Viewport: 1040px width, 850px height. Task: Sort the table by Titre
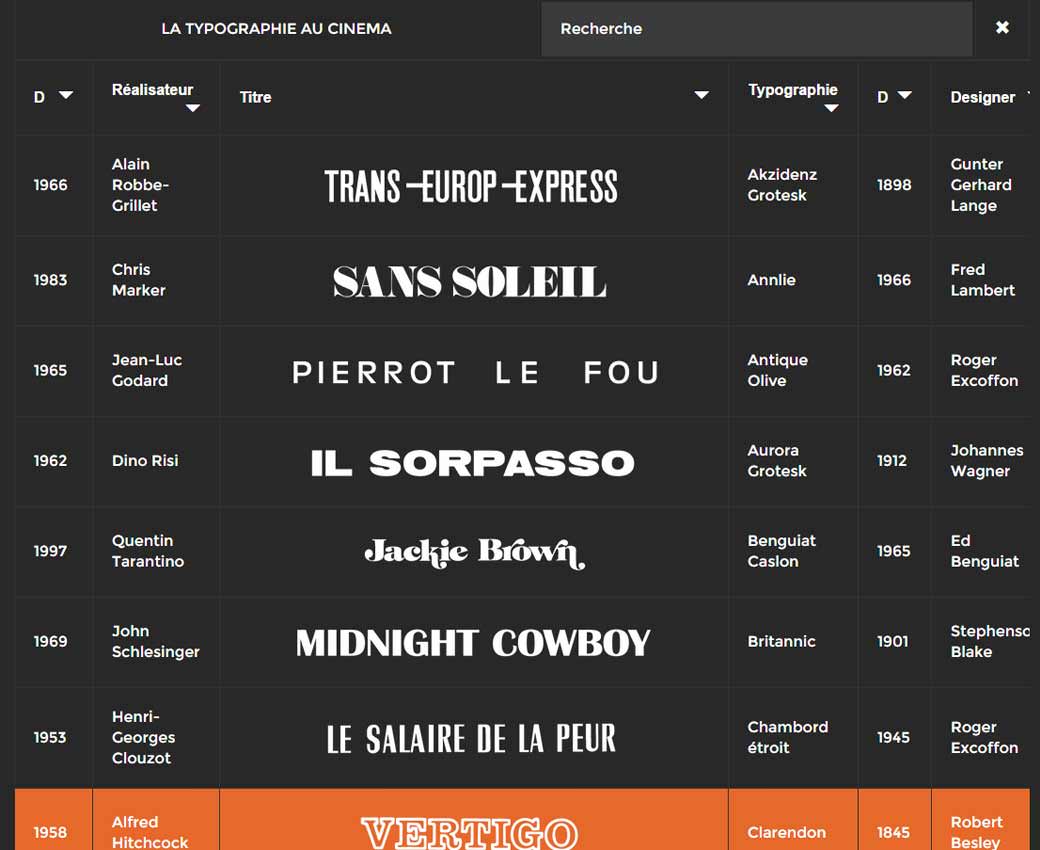click(x=473, y=97)
